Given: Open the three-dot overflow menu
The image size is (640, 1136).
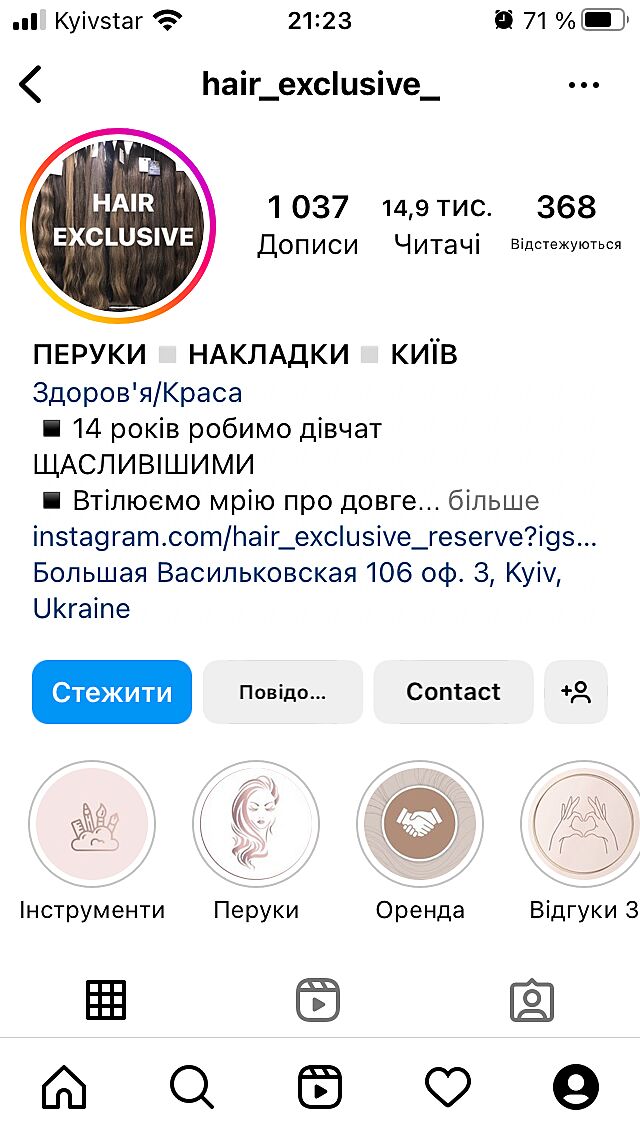Looking at the screenshot, I should [583, 85].
